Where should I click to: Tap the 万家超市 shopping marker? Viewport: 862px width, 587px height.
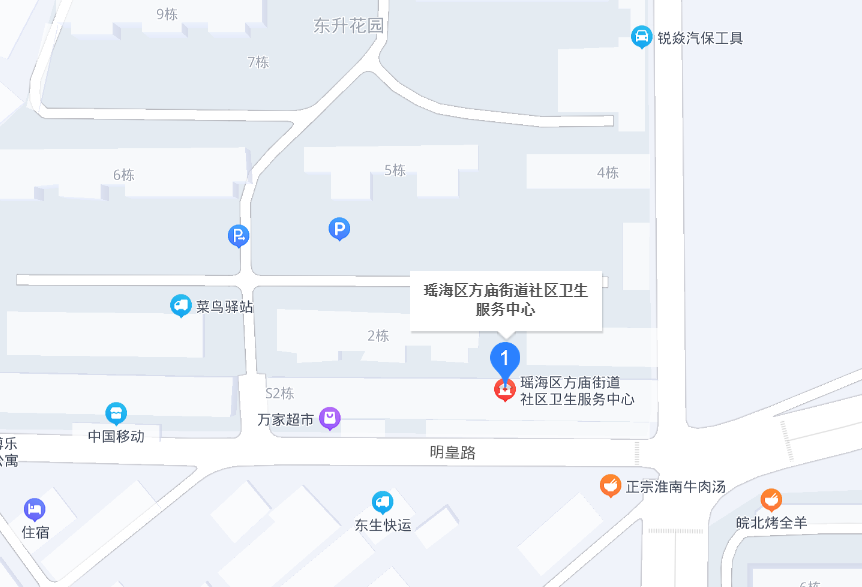point(330,419)
